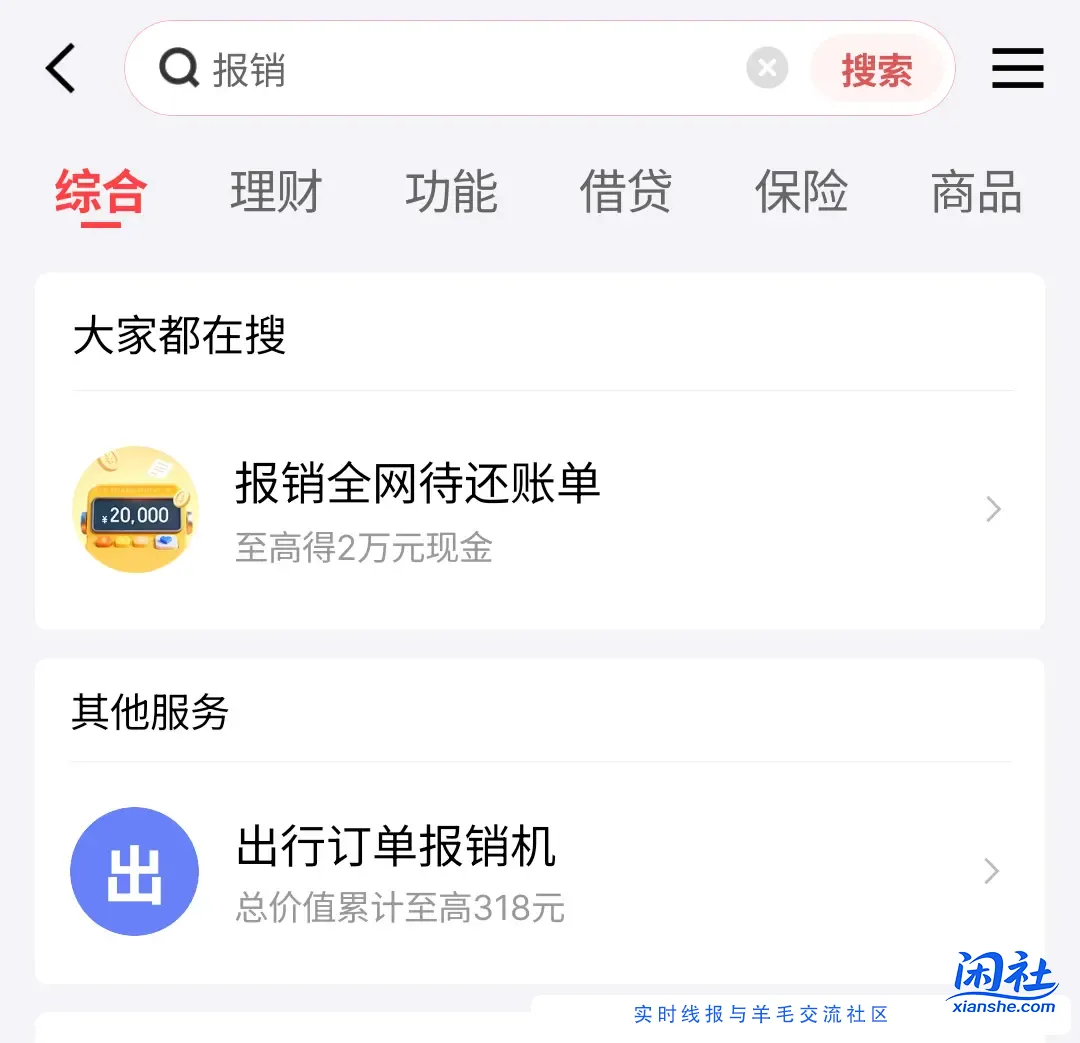Viewport: 1080px width, 1043px height.
Task: Open 报销全网待还账单 result
Action: click(540, 510)
